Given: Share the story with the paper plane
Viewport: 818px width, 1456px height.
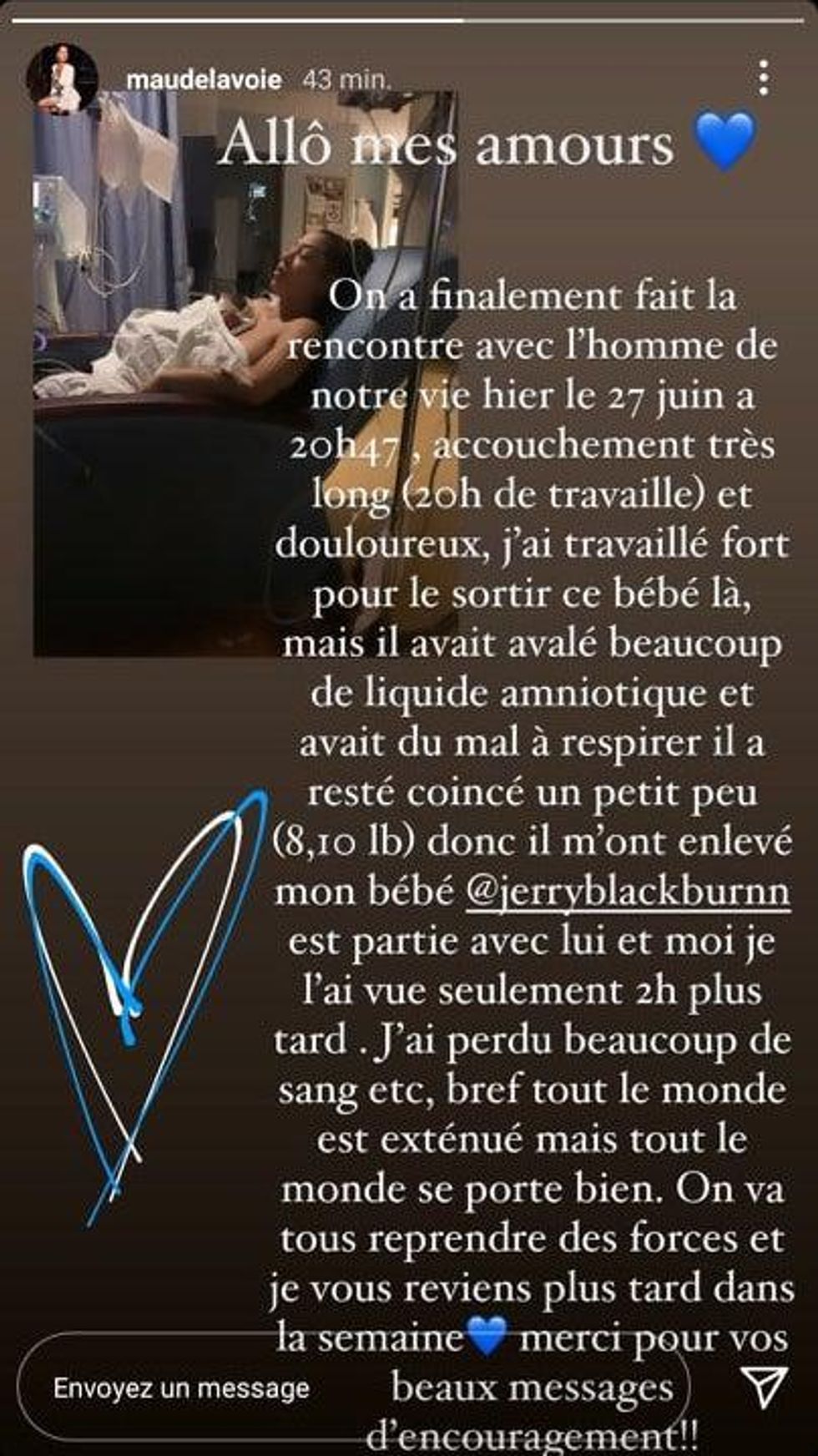Looking at the screenshot, I should (x=765, y=1388).
